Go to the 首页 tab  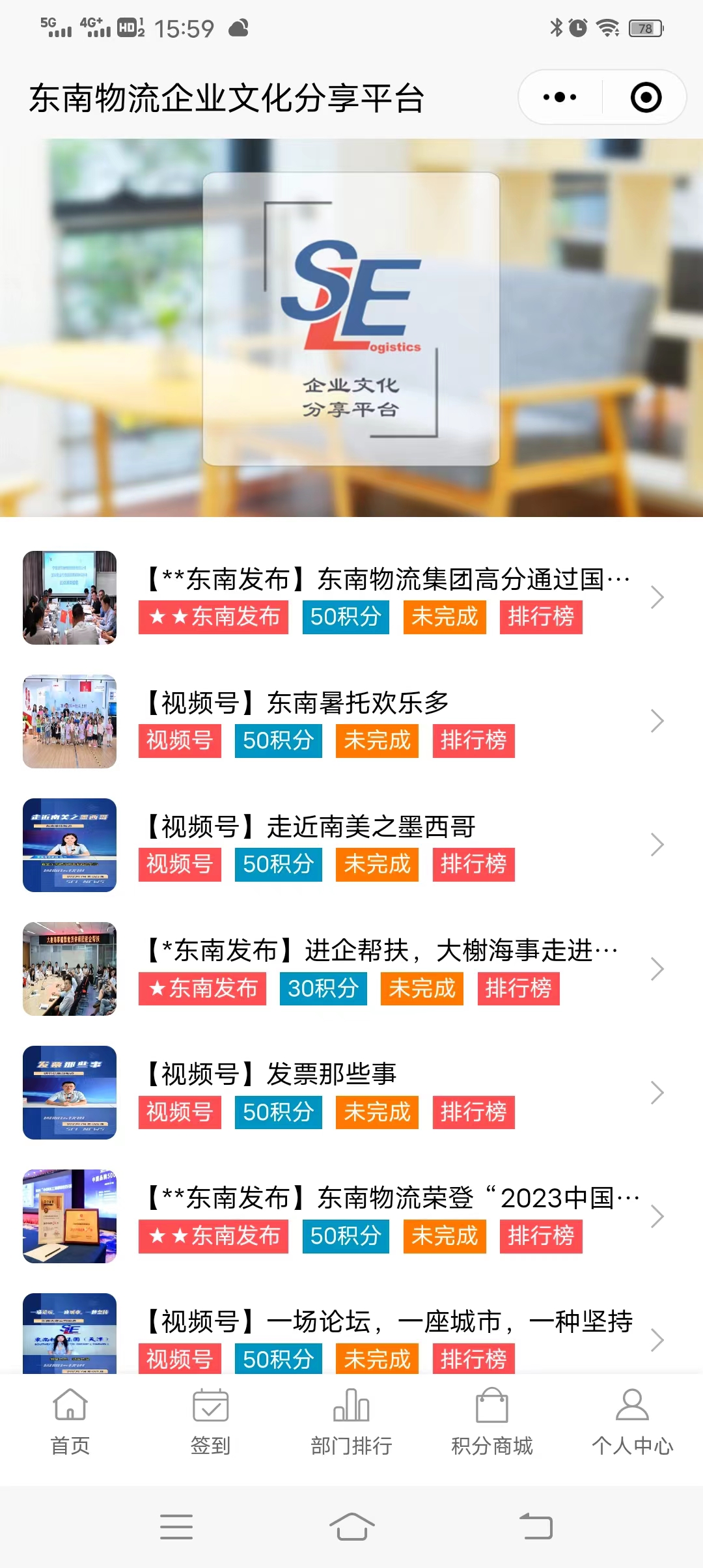tap(70, 1422)
